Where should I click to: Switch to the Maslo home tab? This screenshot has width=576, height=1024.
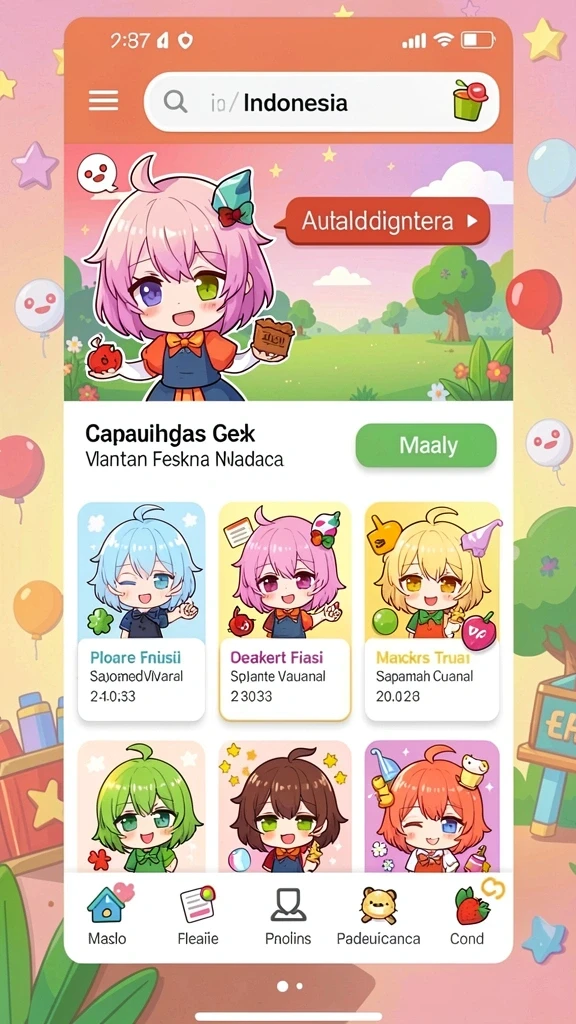[x=107, y=914]
